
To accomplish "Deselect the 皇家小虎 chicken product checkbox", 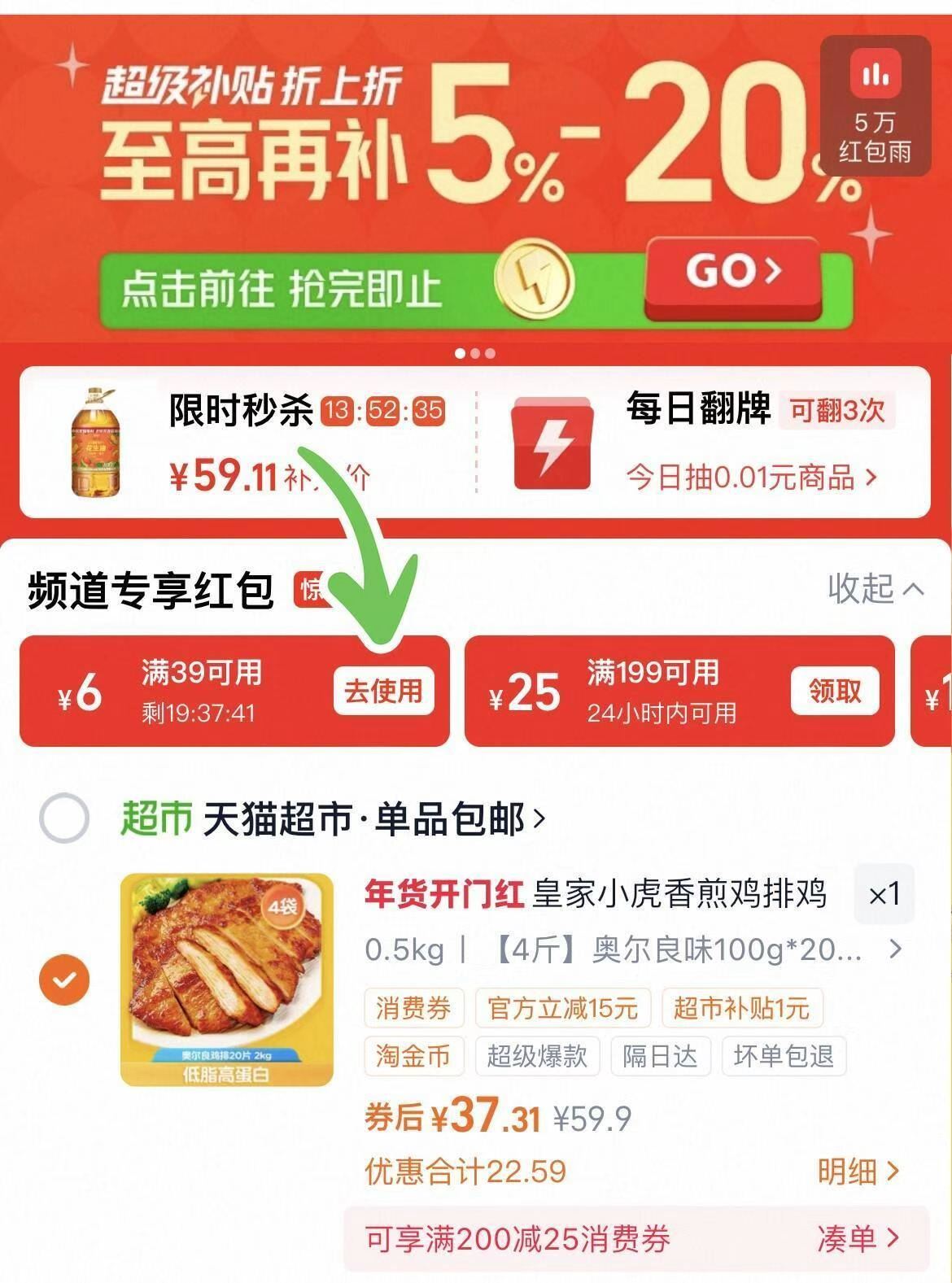I will point(63,979).
